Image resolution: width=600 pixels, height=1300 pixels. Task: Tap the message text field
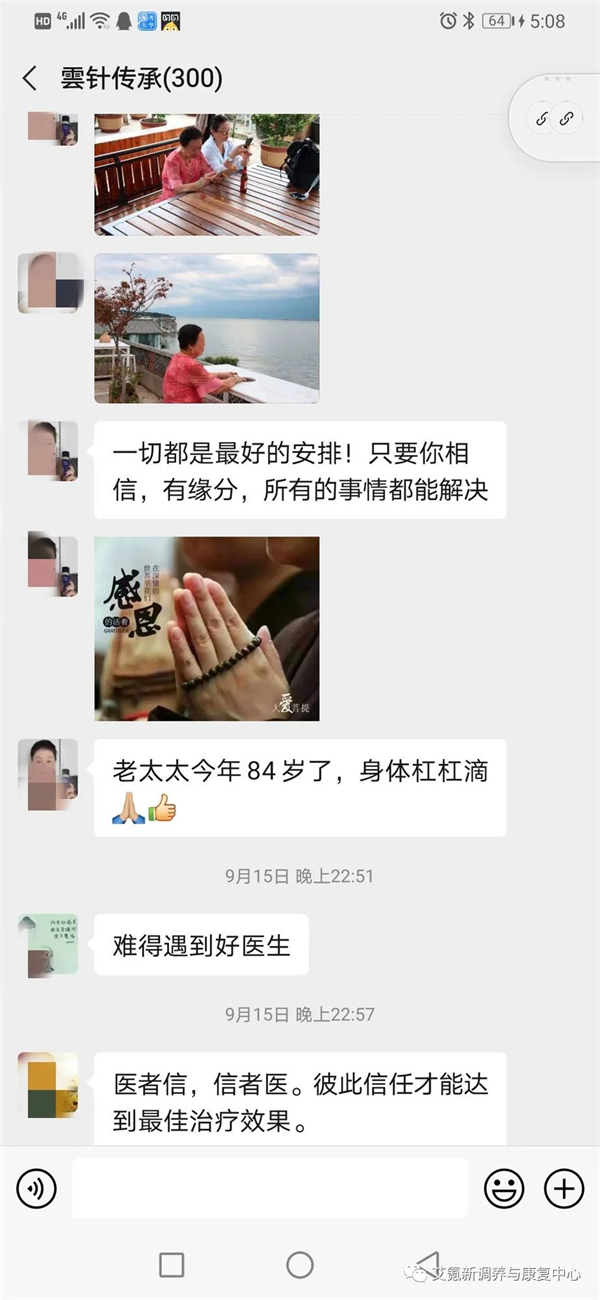(270, 1188)
